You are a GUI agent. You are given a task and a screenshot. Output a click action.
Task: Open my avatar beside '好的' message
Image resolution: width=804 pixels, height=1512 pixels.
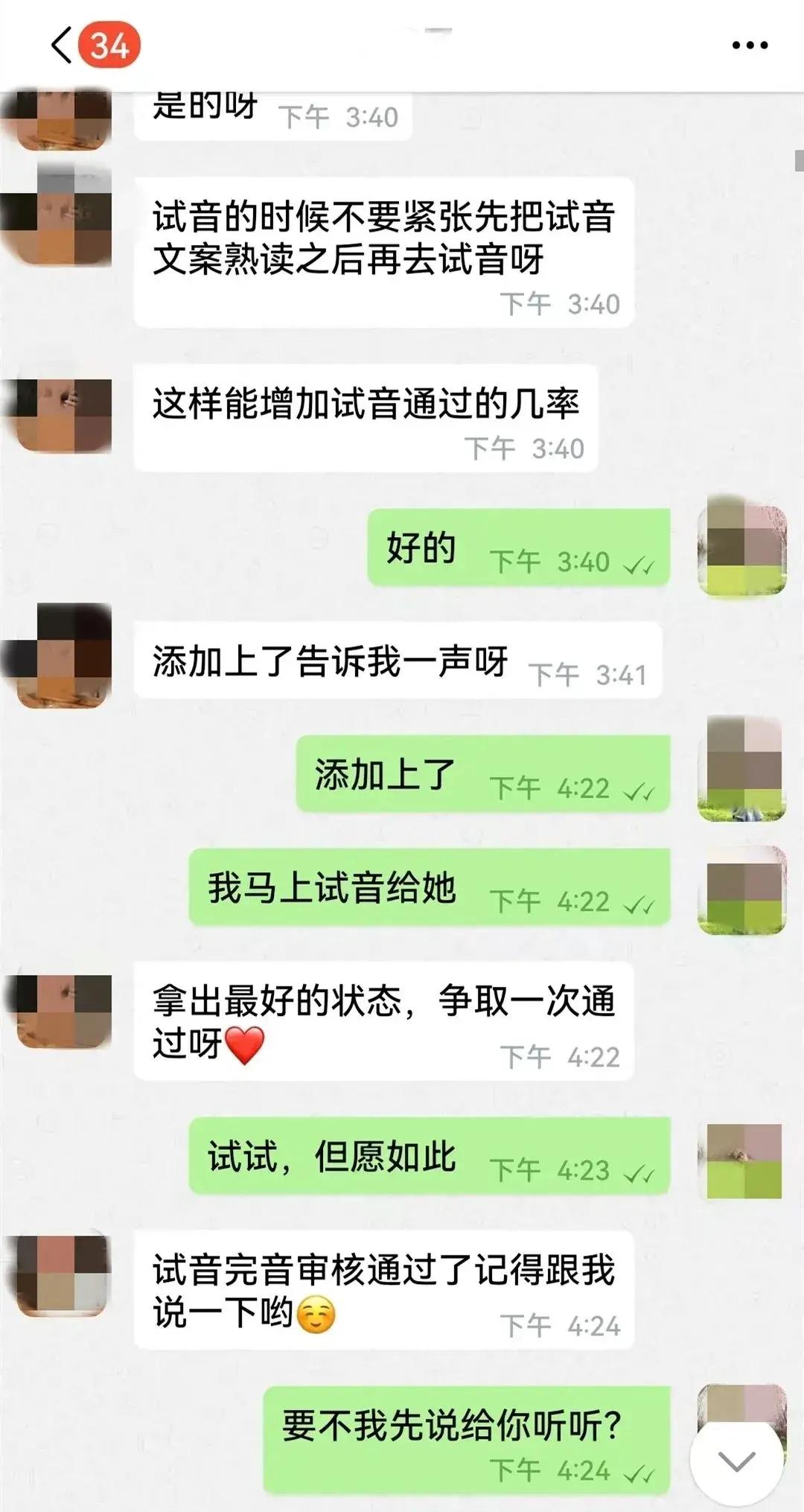(x=741, y=546)
